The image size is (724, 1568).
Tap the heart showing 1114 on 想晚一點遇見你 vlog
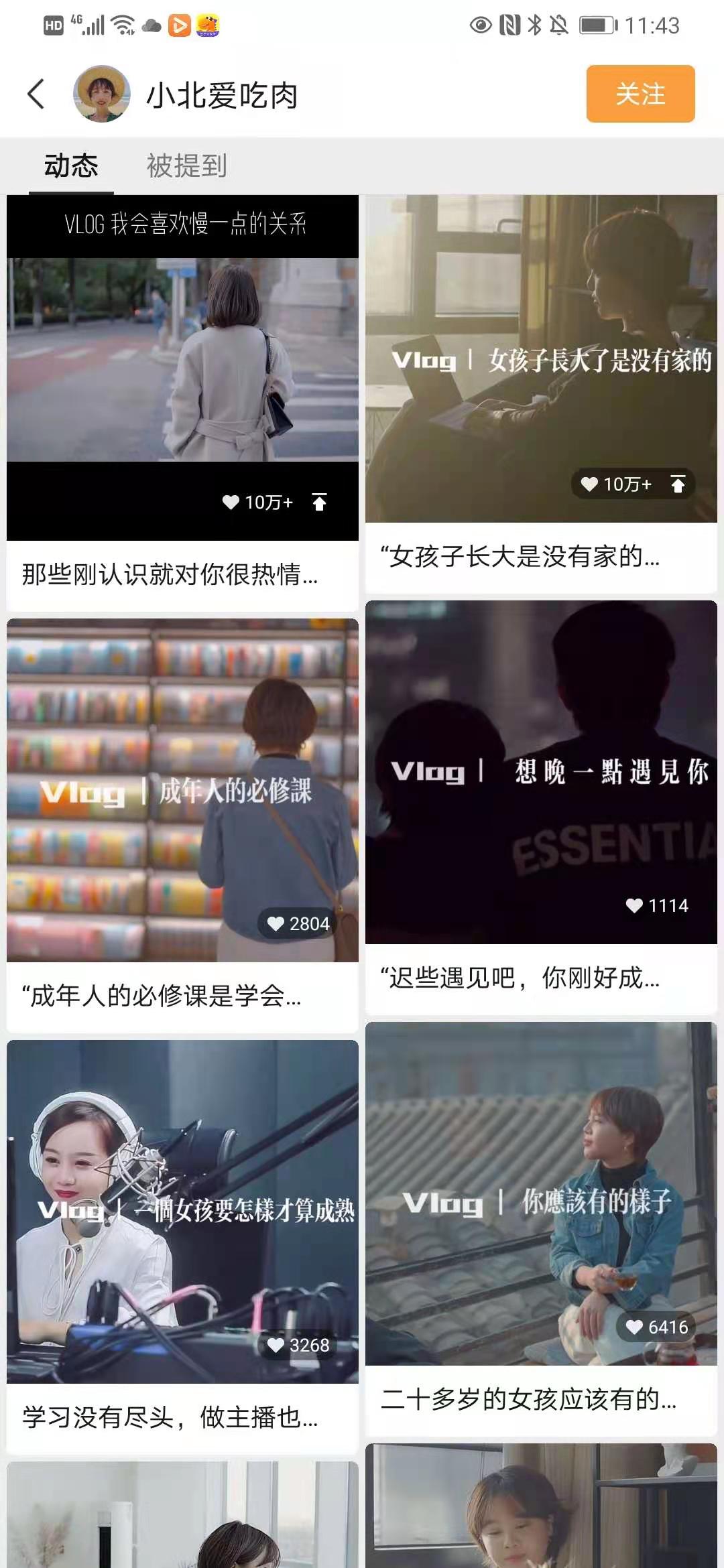(x=654, y=905)
